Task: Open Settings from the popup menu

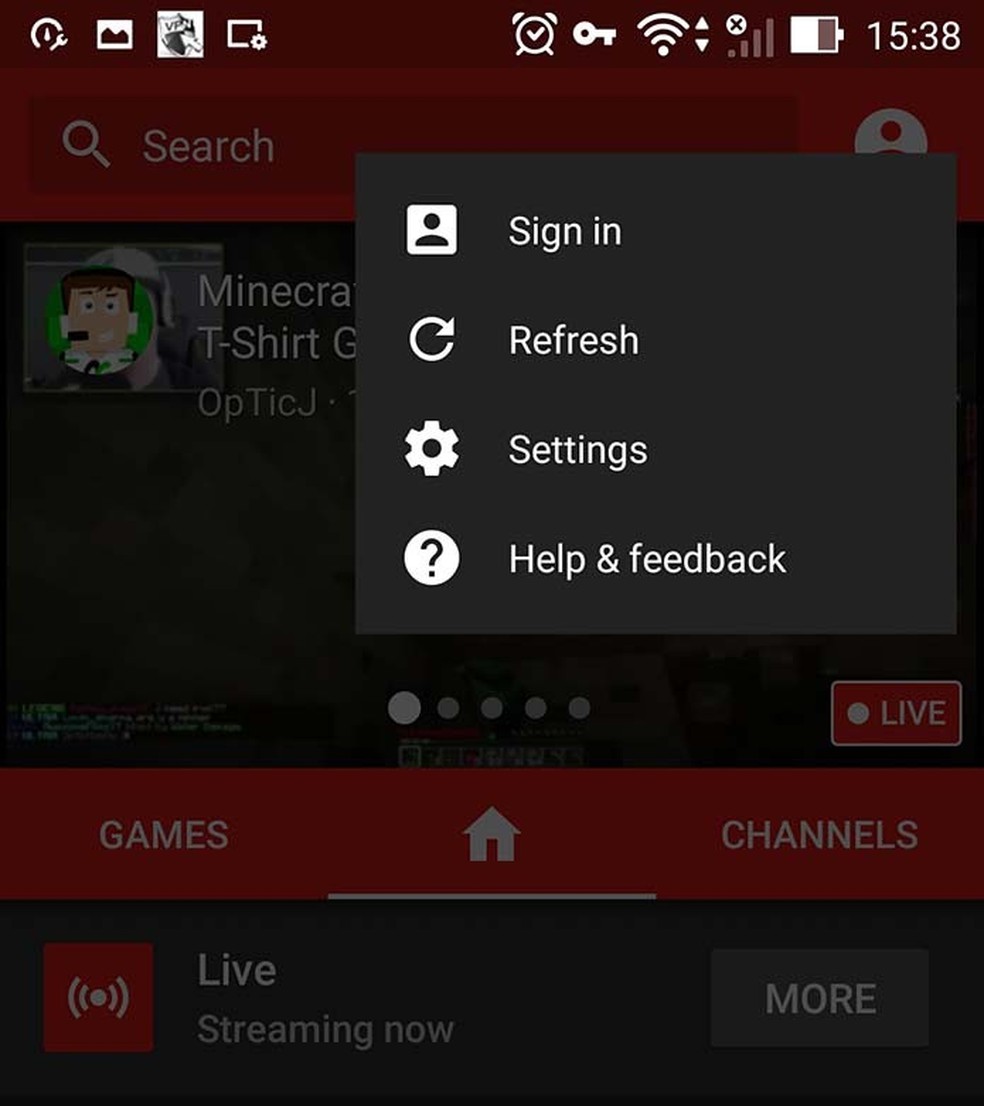Action: 576,450
